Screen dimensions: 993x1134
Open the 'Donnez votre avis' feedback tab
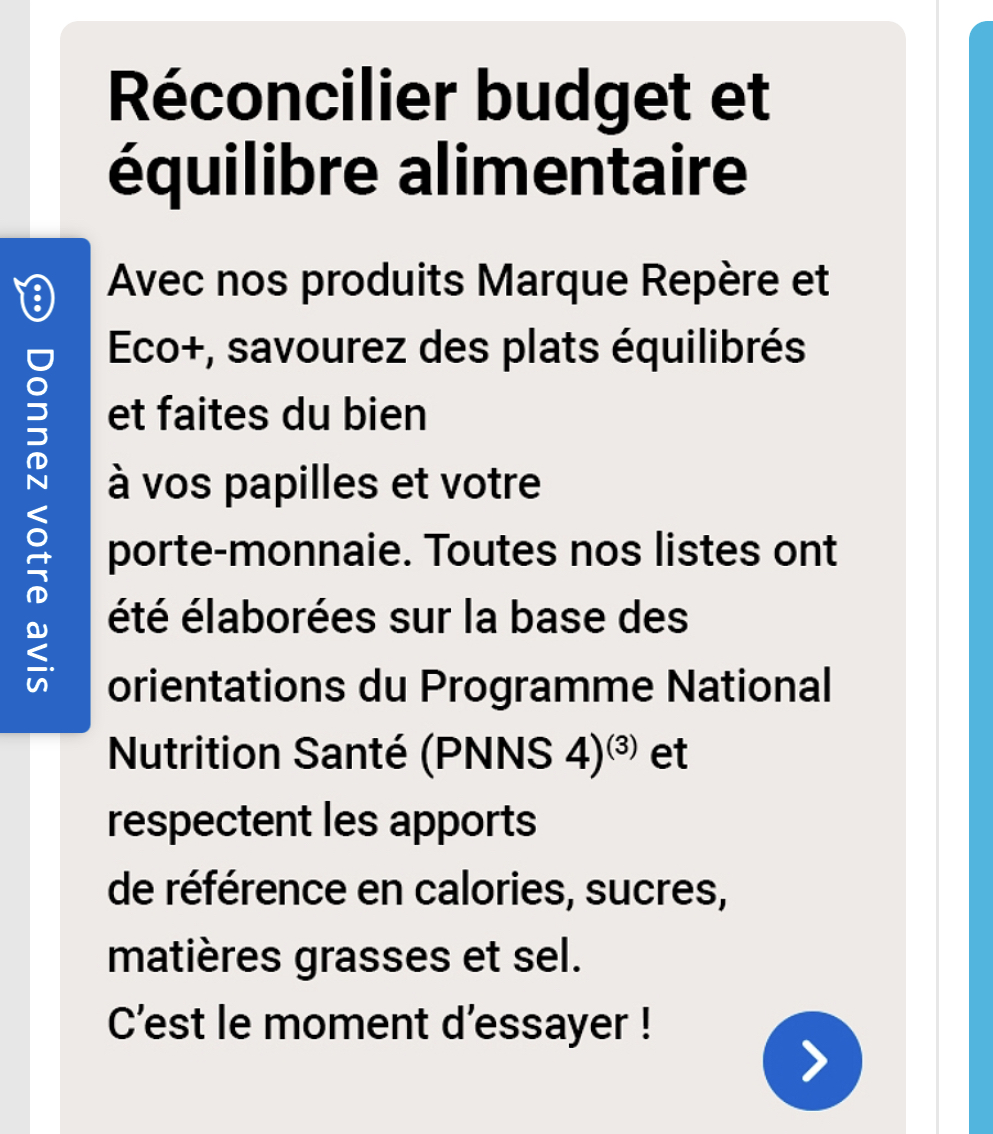pos(44,485)
